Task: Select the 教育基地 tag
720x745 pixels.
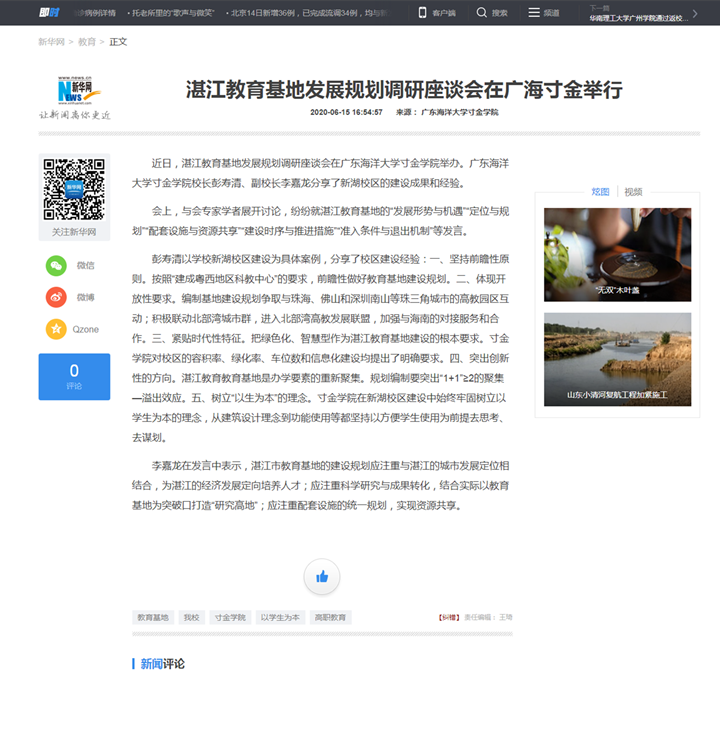Action: click(153, 618)
